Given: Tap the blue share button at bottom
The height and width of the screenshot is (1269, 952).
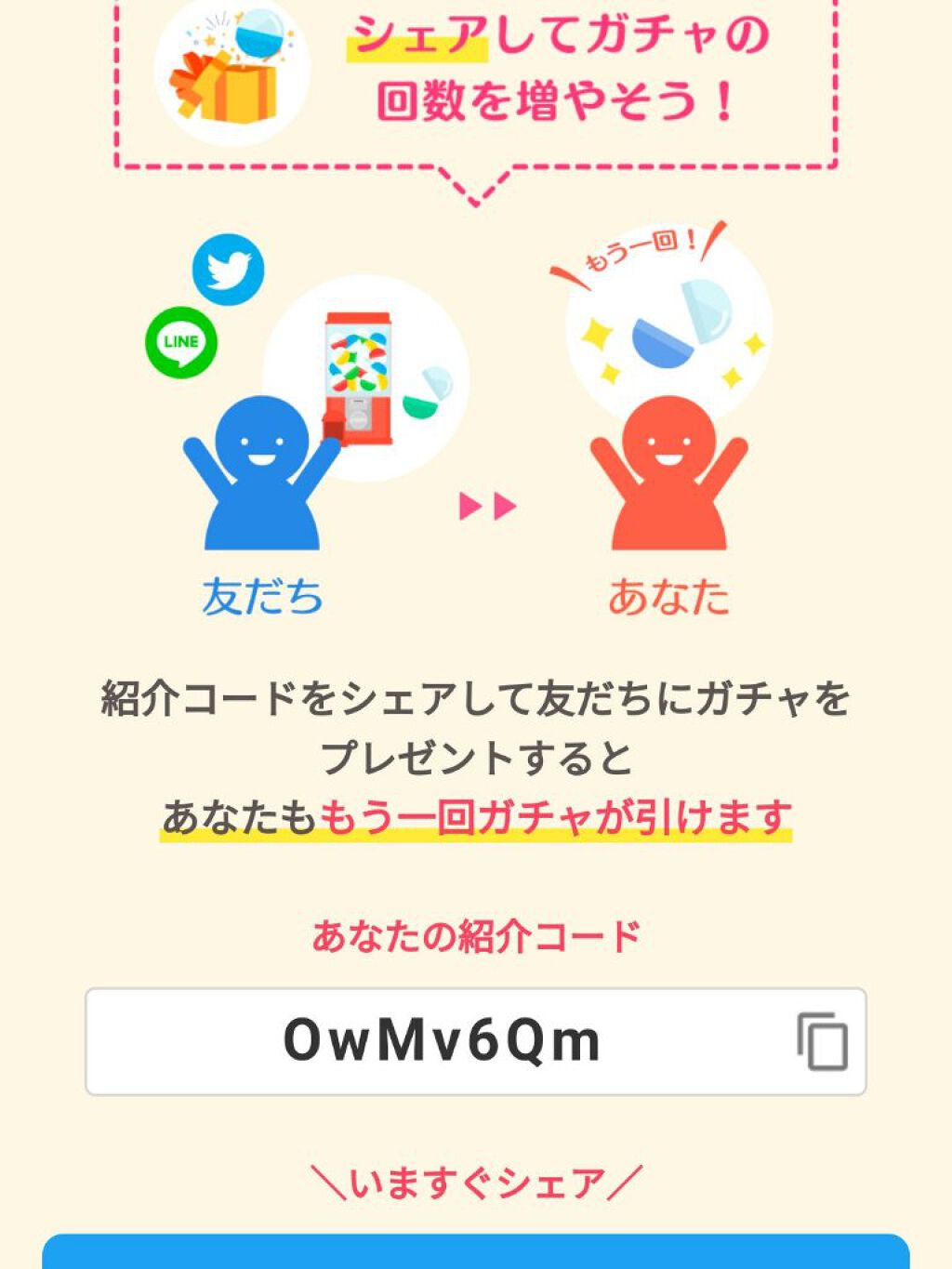Looking at the screenshot, I should (476, 1253).
